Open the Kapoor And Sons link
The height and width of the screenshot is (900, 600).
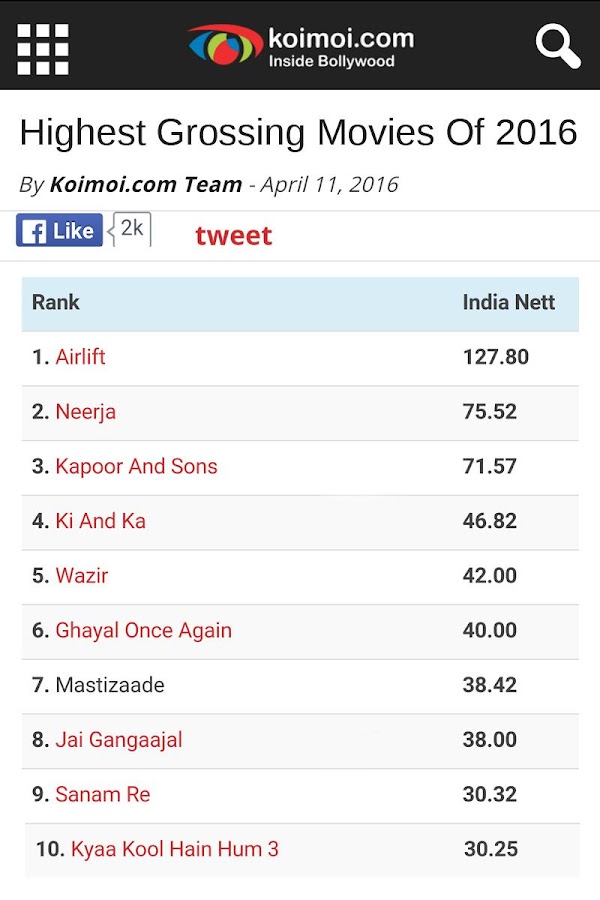tap(136, 466)
